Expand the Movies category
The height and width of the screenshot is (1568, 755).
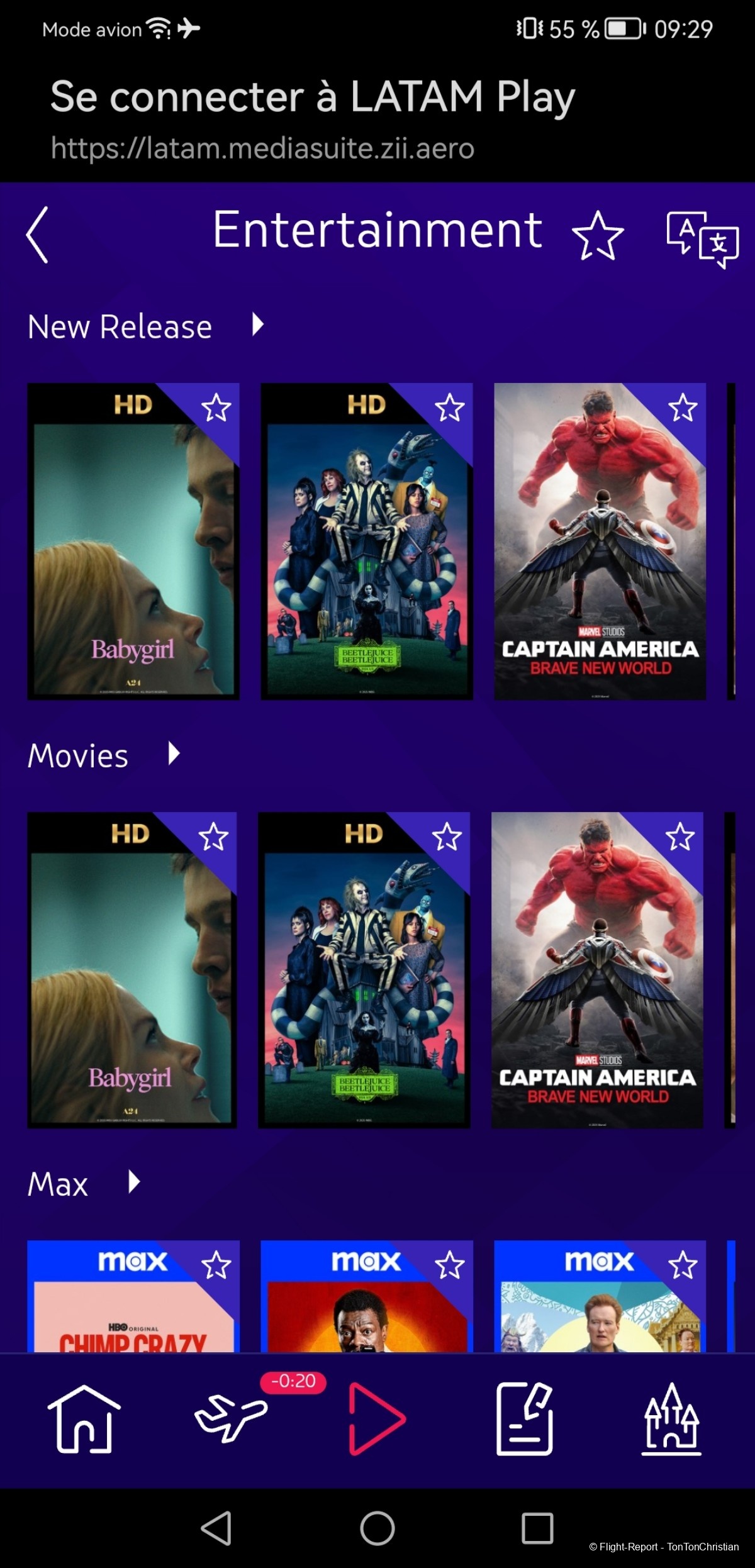[174, 753]
